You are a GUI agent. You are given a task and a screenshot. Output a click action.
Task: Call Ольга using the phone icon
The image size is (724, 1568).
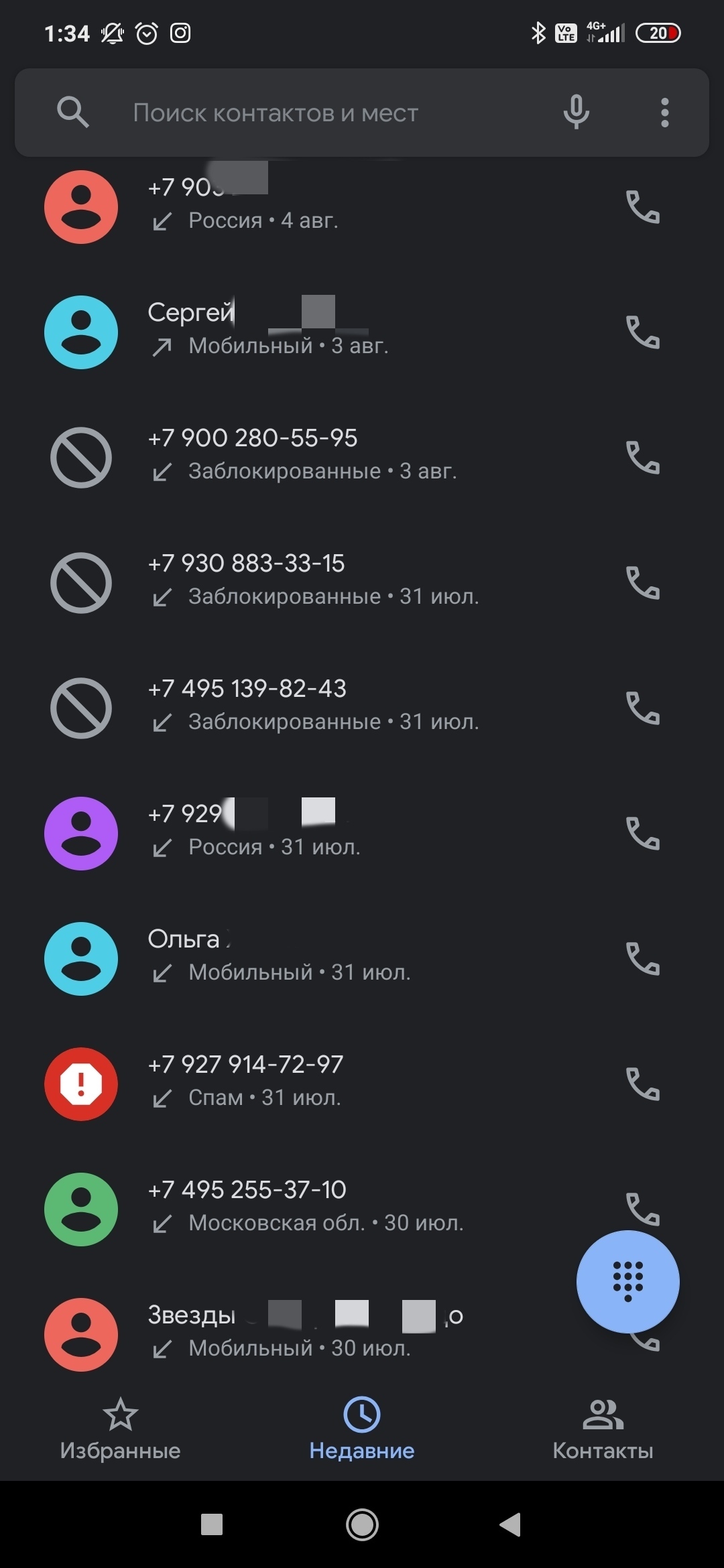(x=642, y=959)
